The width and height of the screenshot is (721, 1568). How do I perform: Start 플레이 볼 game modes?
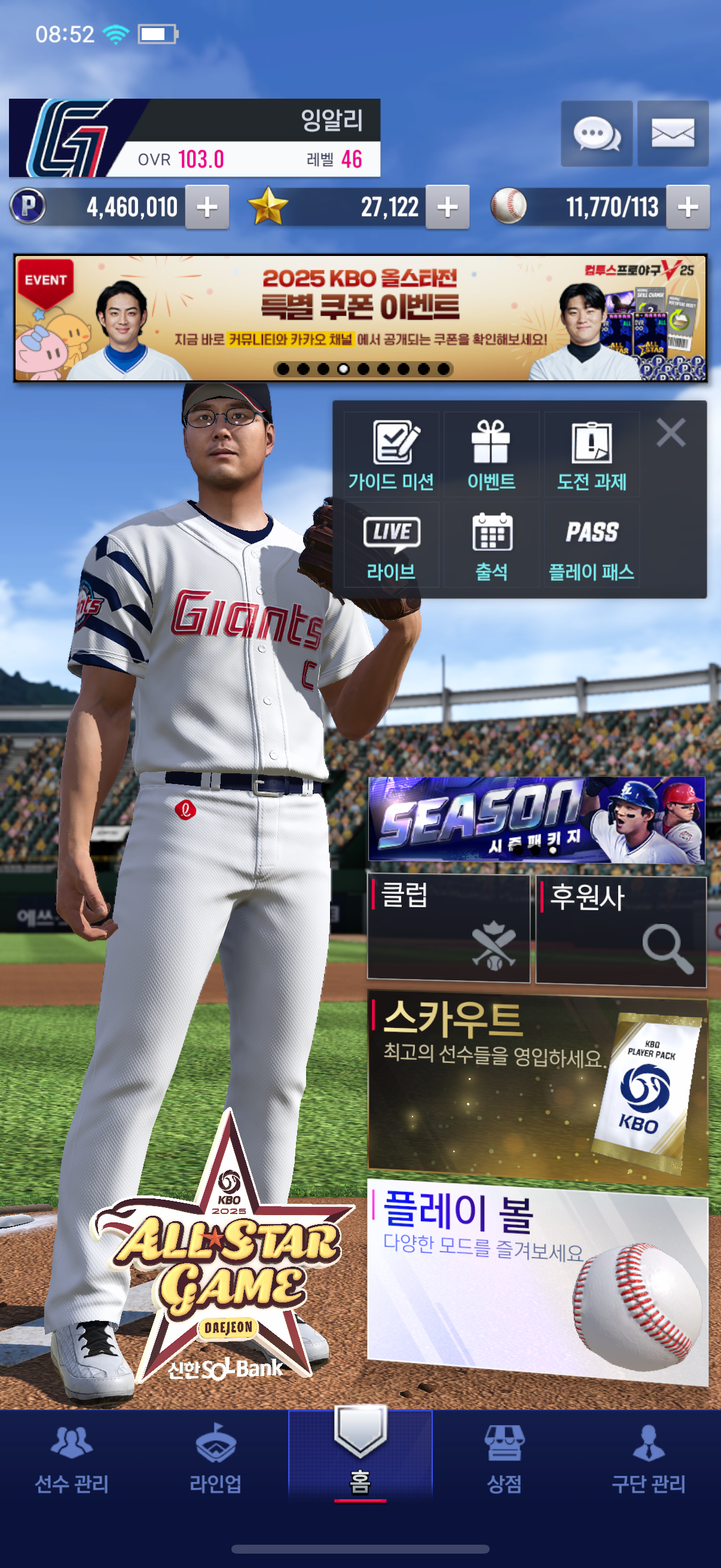[537, 1279]
